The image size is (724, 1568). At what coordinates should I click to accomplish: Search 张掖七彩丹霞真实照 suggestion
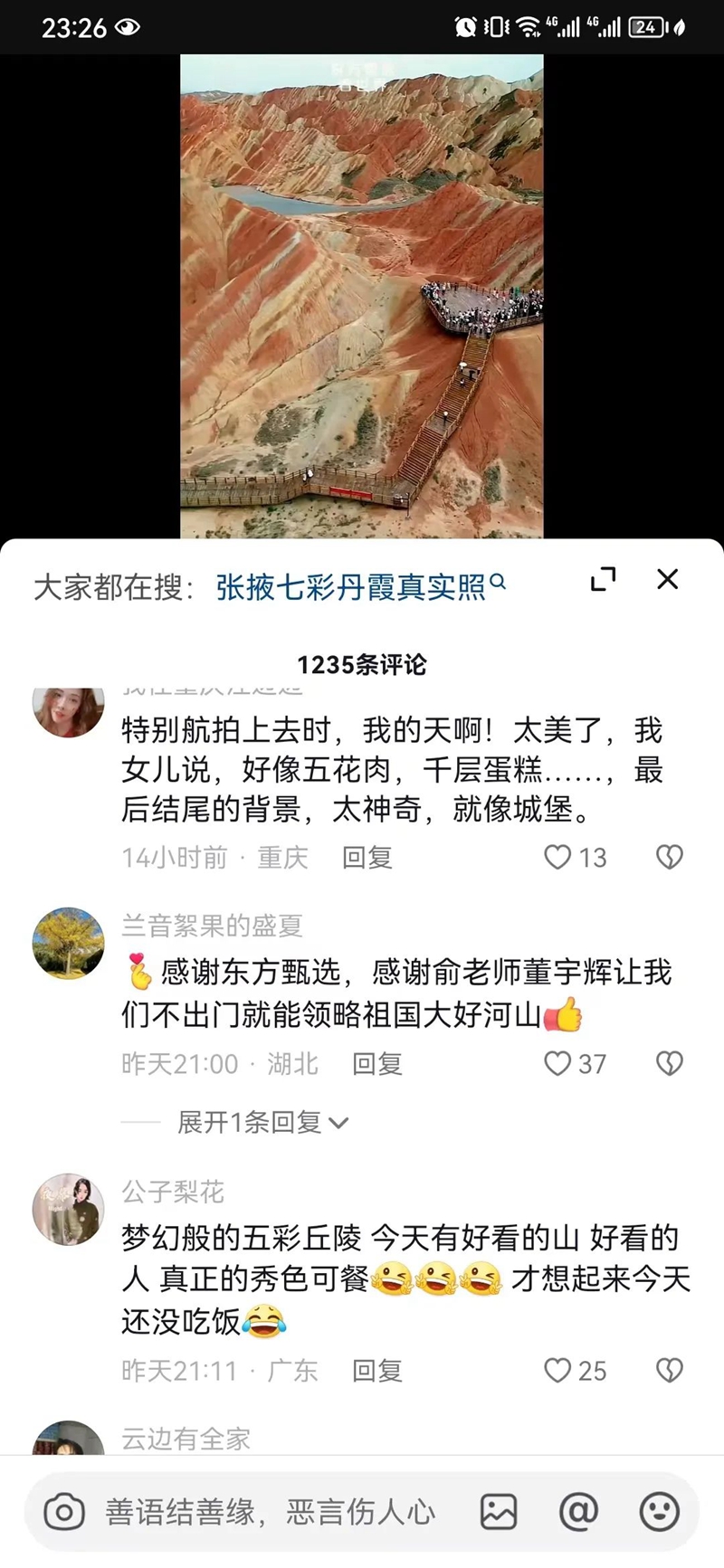(x=360, y=587)
